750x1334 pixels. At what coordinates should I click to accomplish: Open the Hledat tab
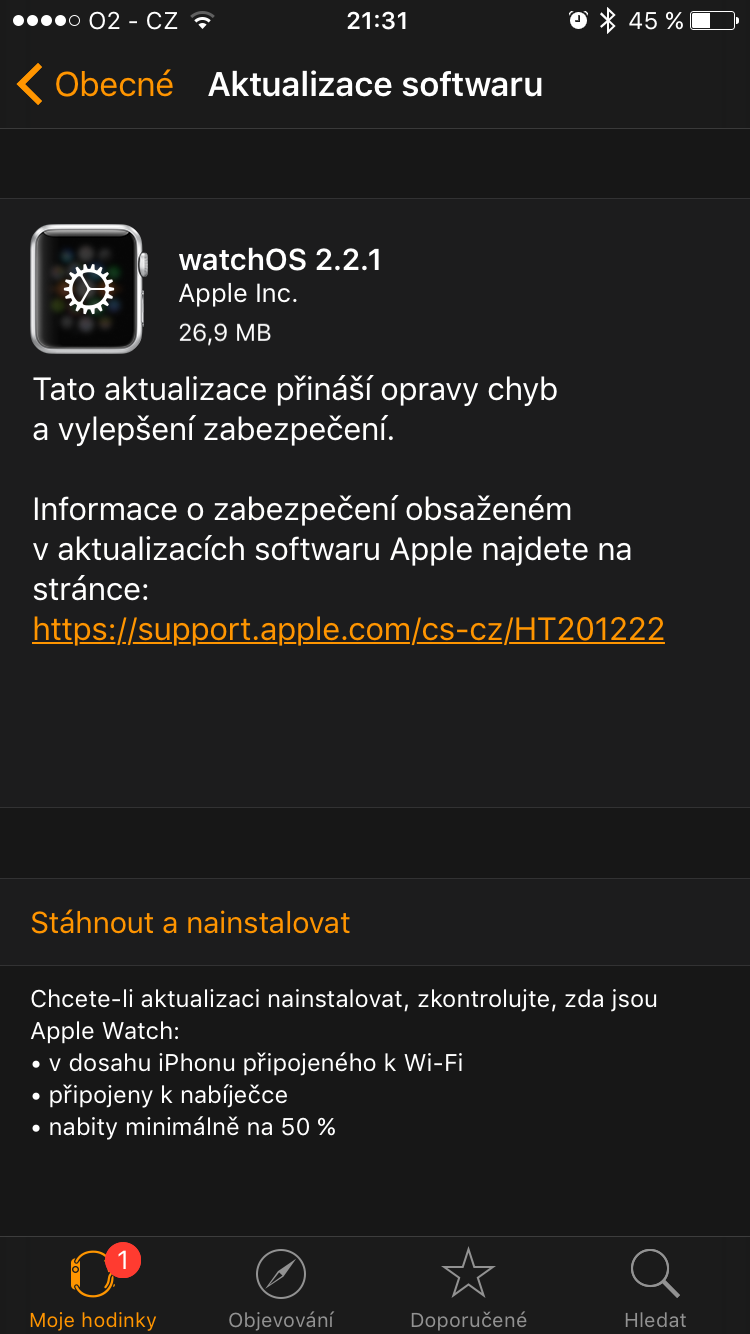pos(655,1288)
